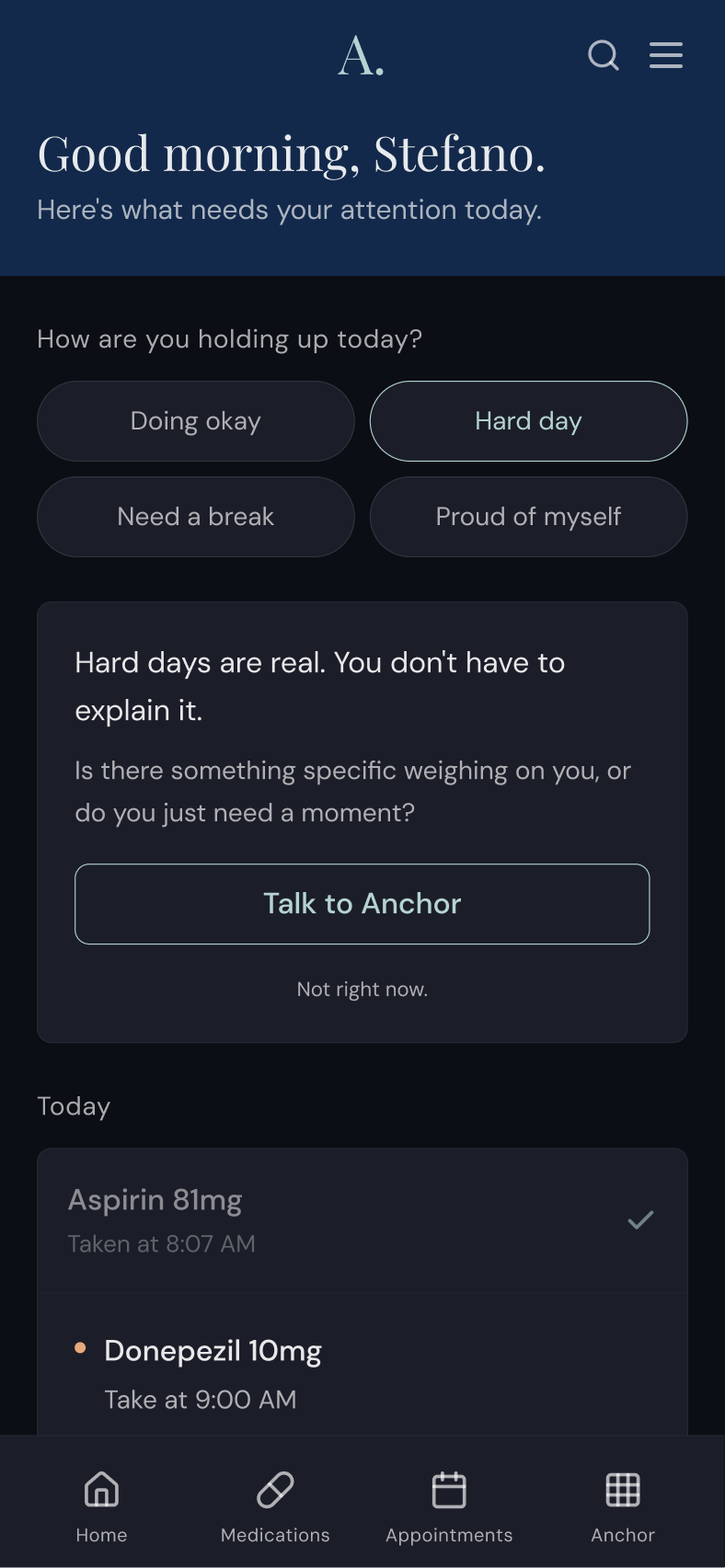Open the Donepezil 10mg reminder
725x1568 pixels.
[x=362, y=1365]
